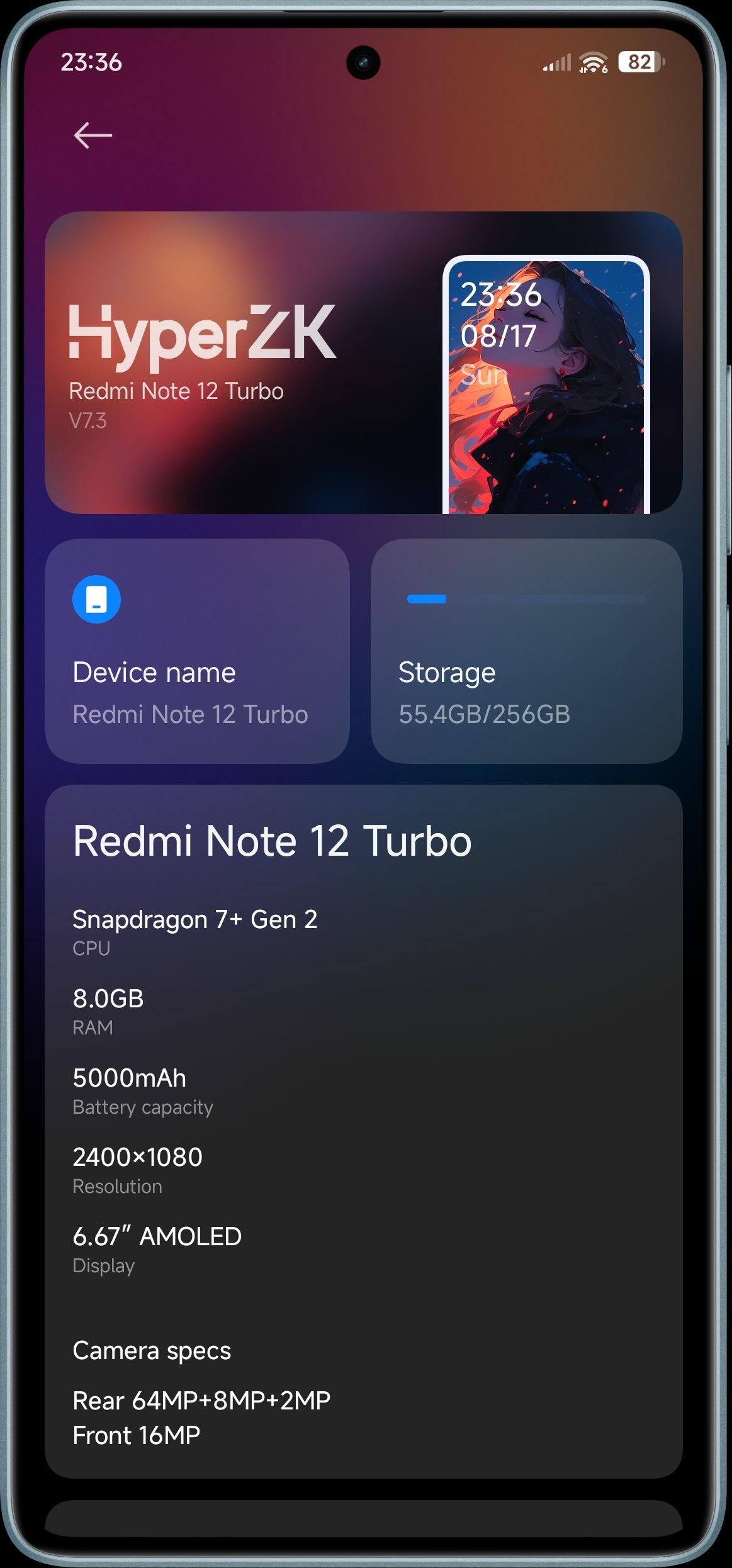Go back using the top arrow
The width and height of the screenshot is (732, 1568).
click(x=93, y=135)
